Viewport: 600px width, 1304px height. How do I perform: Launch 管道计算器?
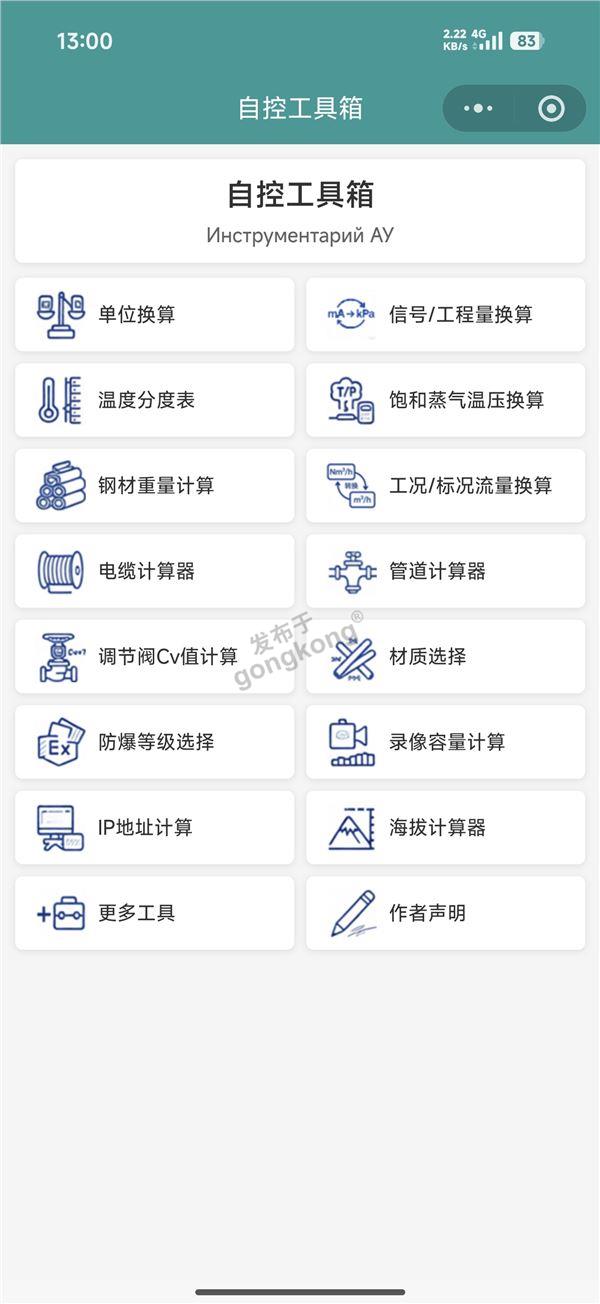pyautogui.click(x=445, y=571)
